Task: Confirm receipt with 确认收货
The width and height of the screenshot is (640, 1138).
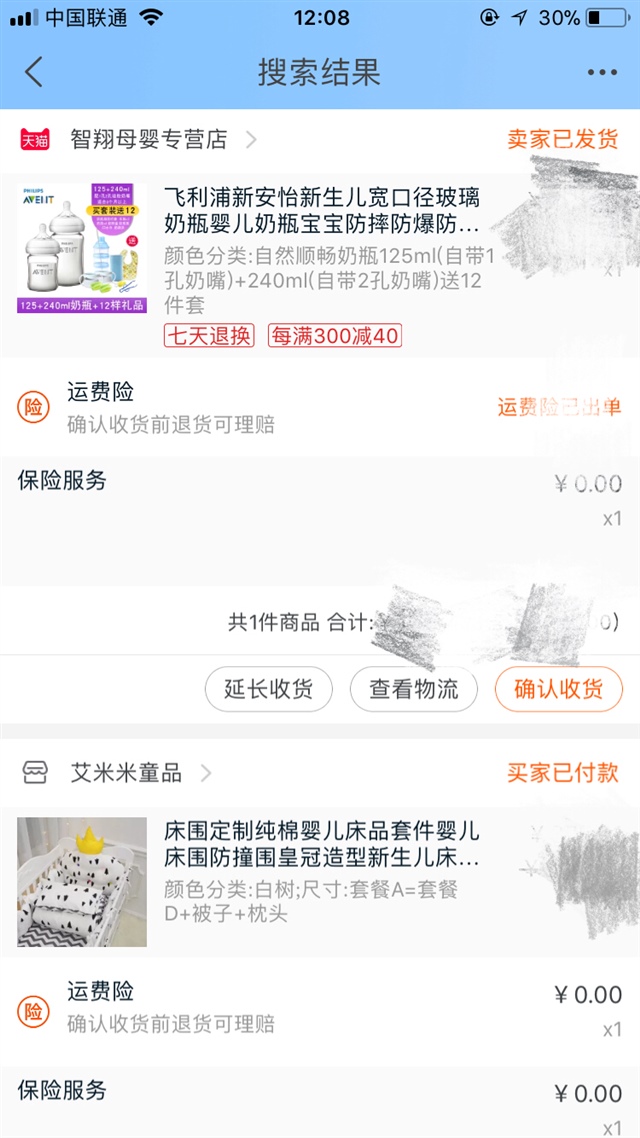Action: [558, 689]
